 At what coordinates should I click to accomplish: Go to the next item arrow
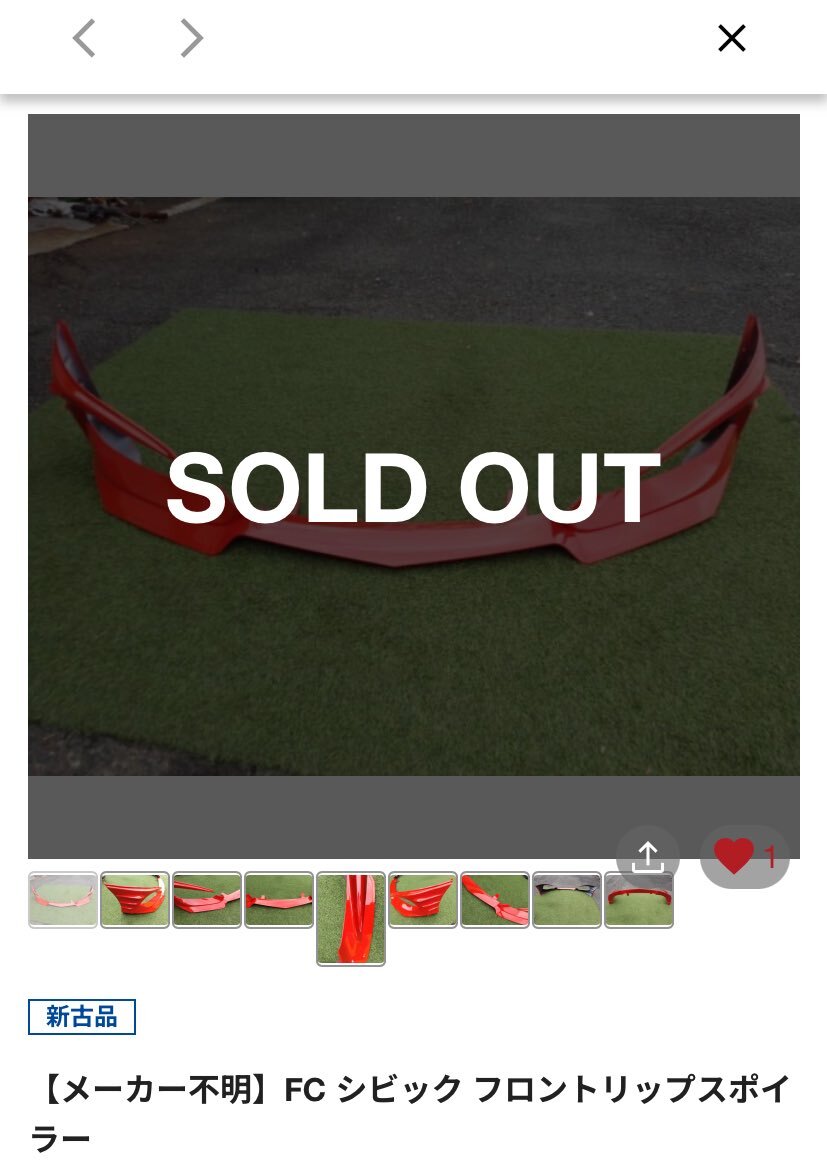(190, 39)
